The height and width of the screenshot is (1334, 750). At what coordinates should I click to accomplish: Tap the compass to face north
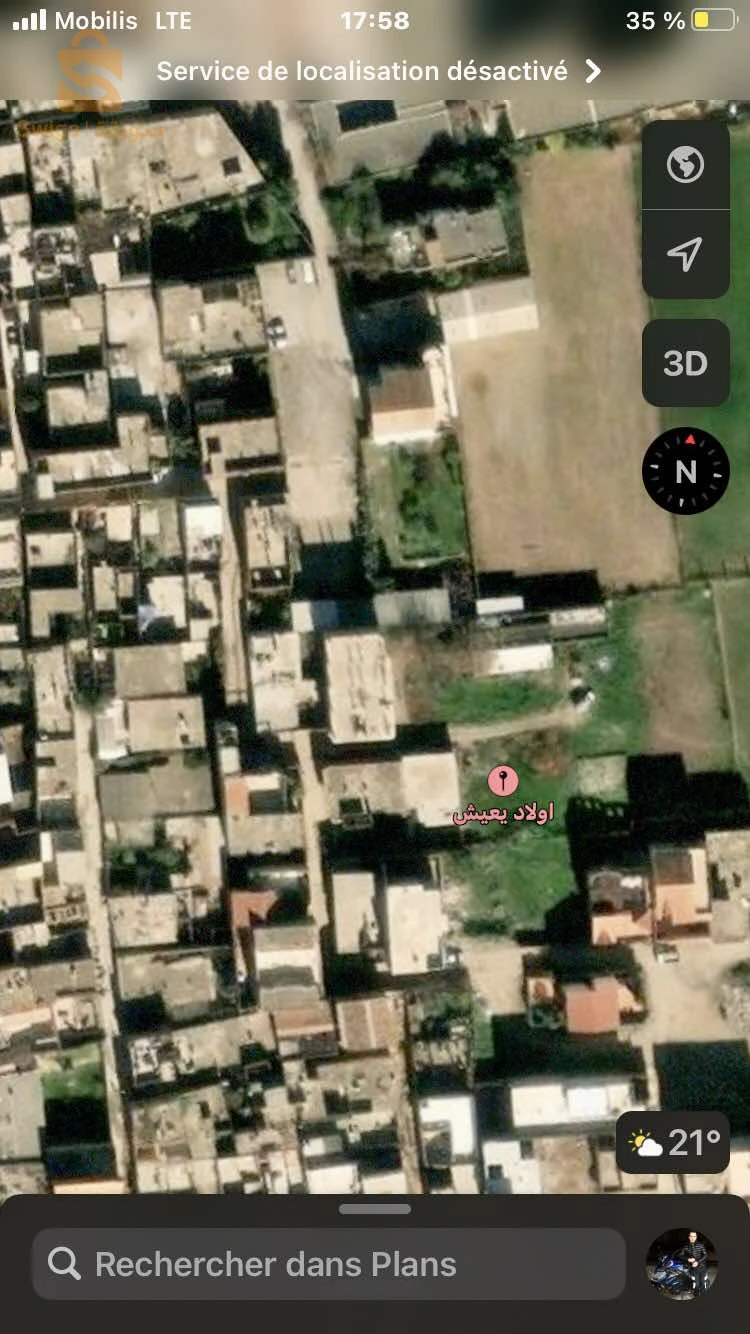[685, 471]
